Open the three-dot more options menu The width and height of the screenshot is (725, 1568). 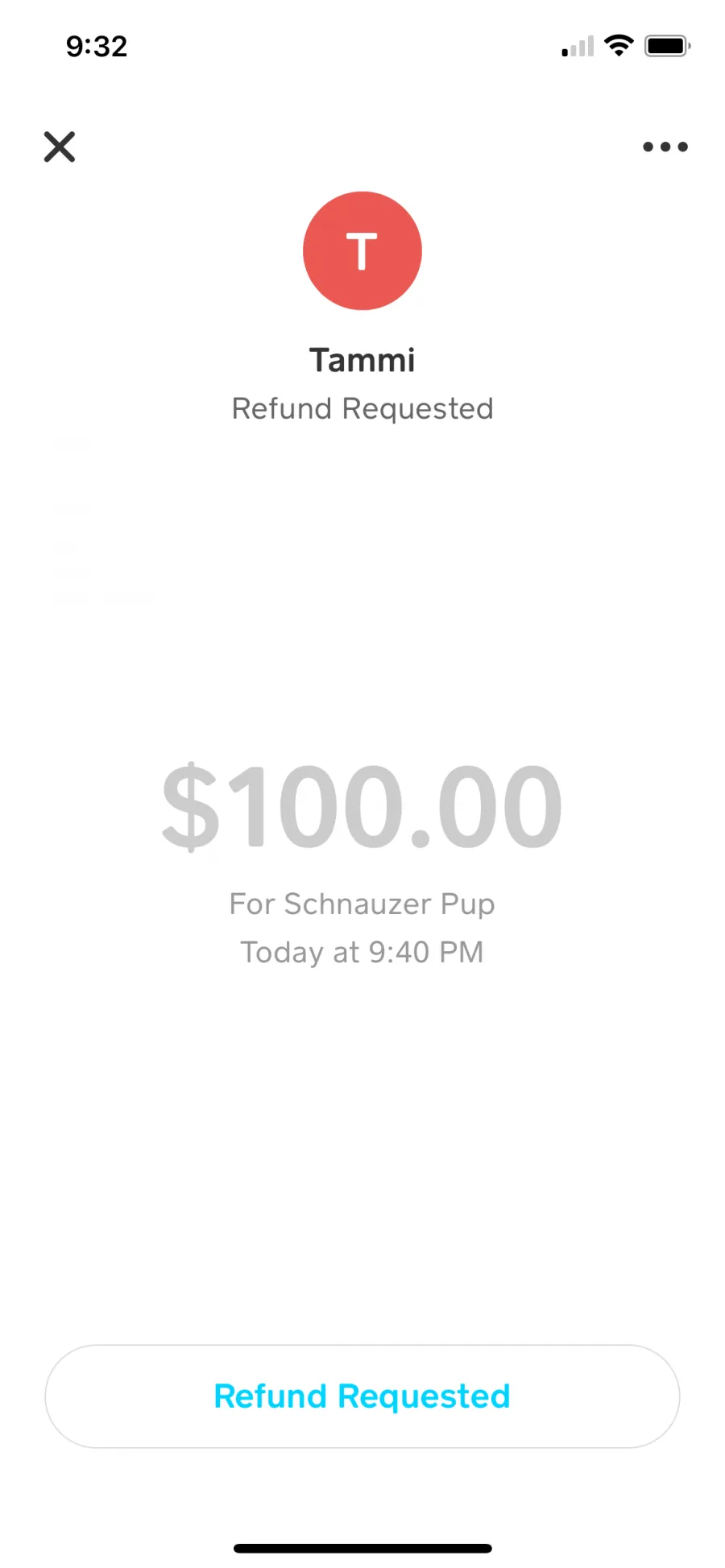(x=665, y=147)
